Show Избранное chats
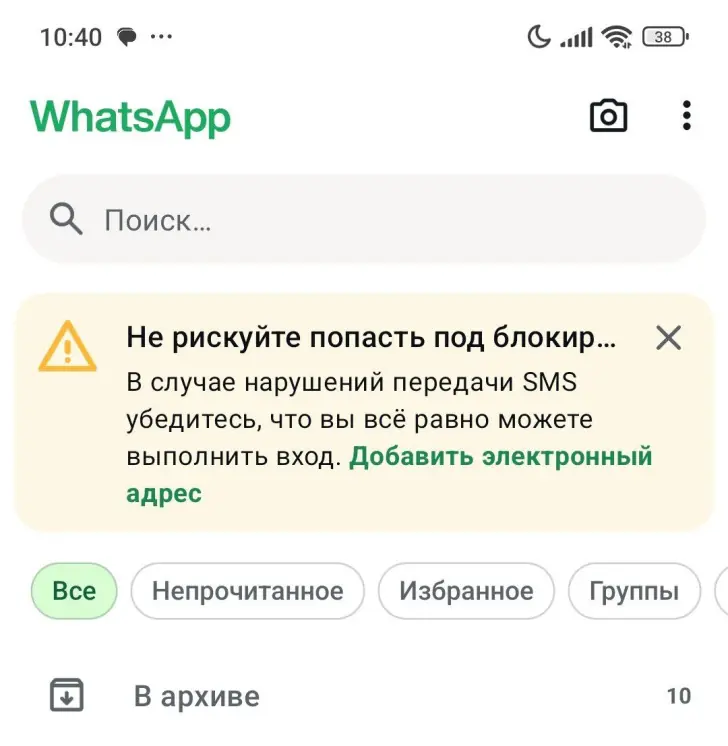 pos(466,591)
